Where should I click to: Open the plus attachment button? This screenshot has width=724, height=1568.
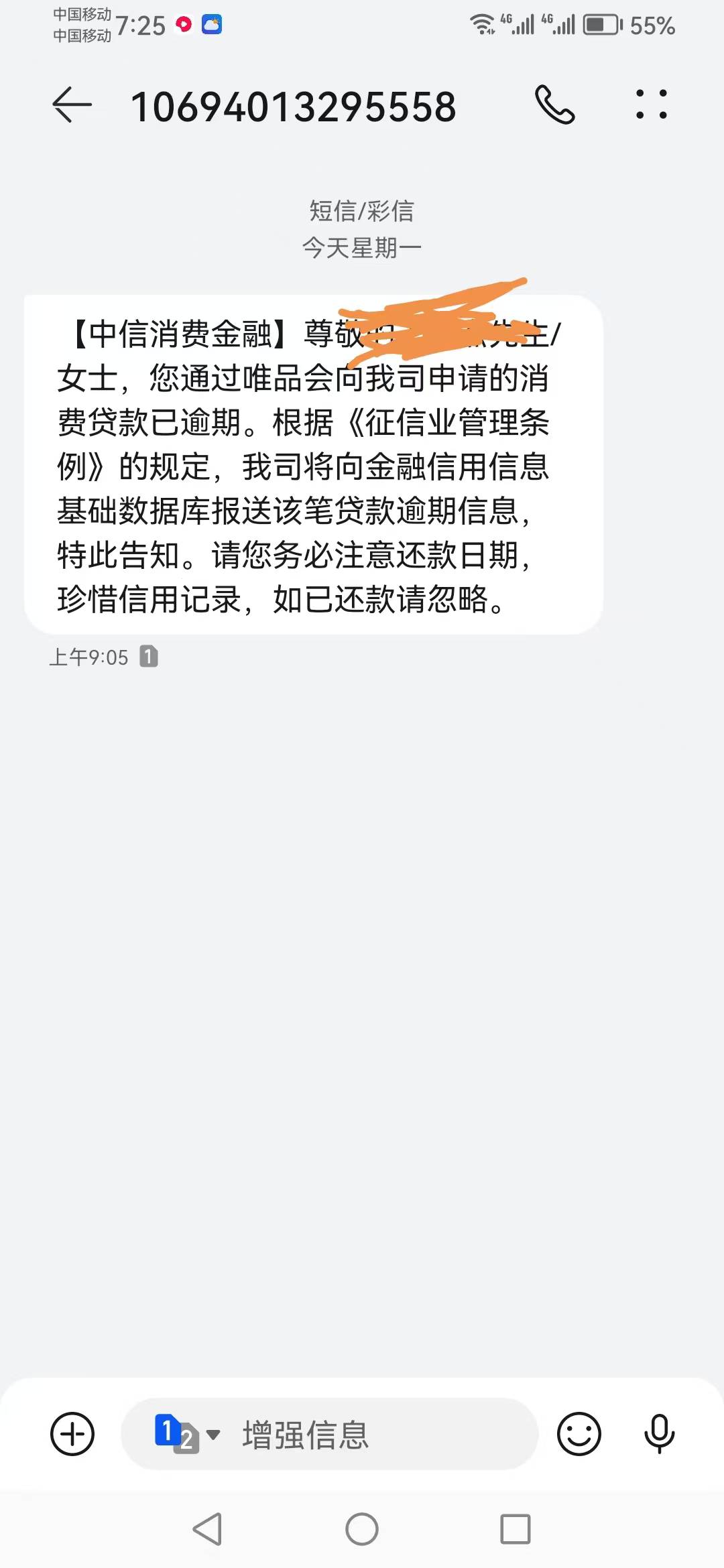[x=72, y=1434]
